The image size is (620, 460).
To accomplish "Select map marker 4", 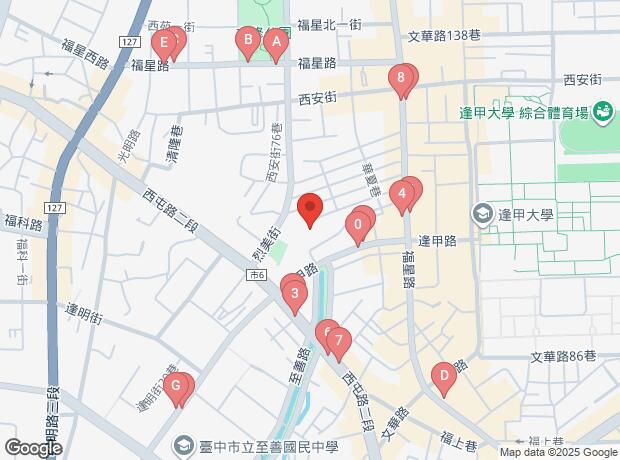I will [x=401, y=192].
